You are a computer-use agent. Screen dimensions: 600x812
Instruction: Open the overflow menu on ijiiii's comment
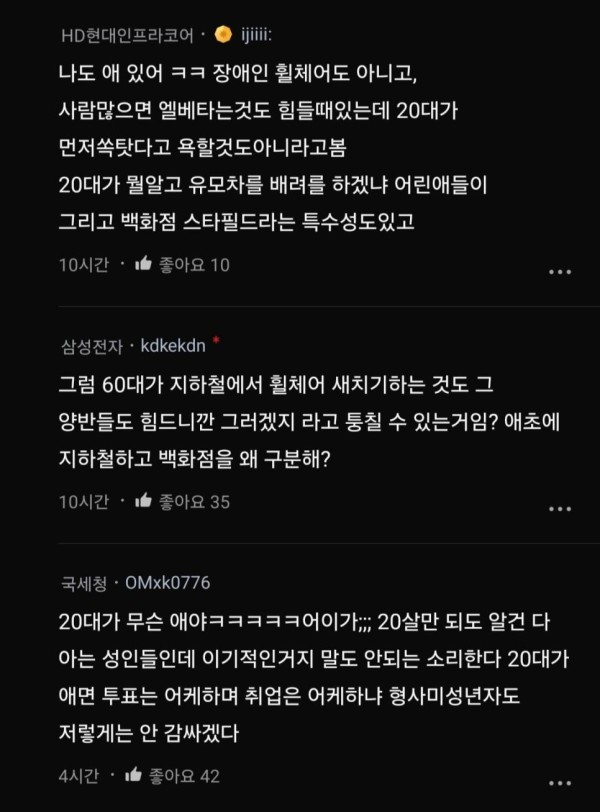coord(560,270)
